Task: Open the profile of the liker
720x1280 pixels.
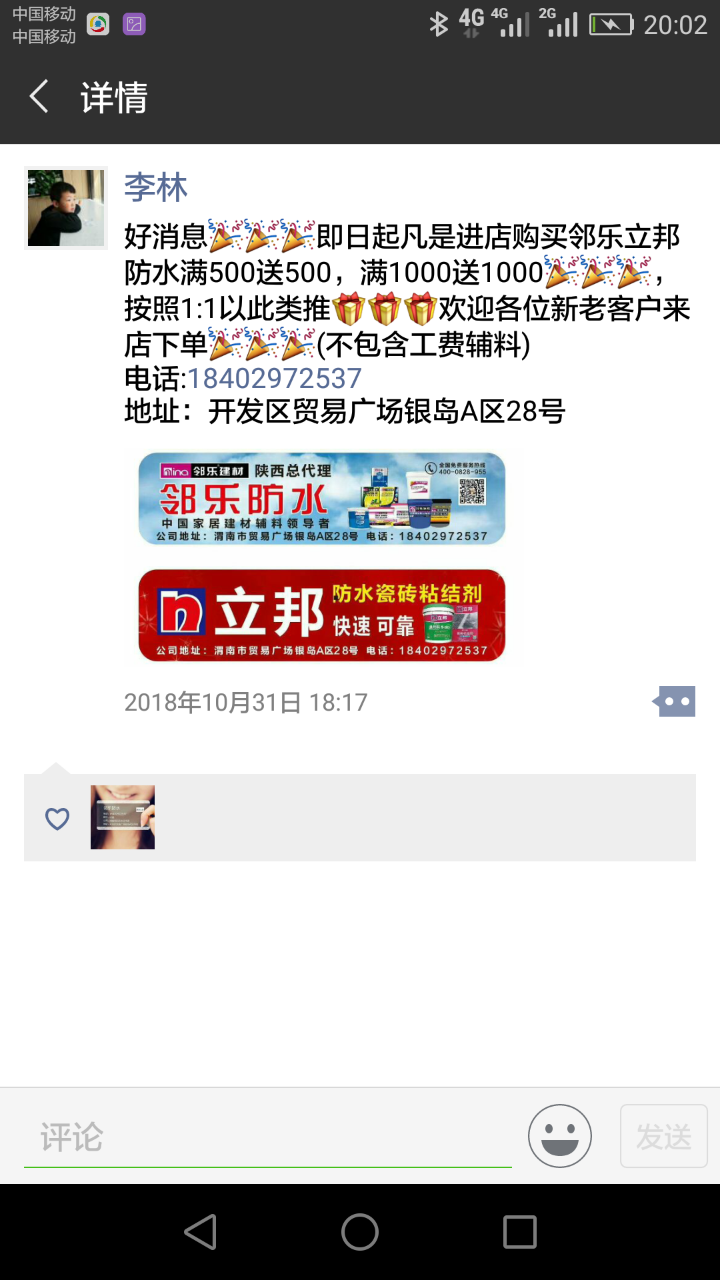Action: pos(123,817)
